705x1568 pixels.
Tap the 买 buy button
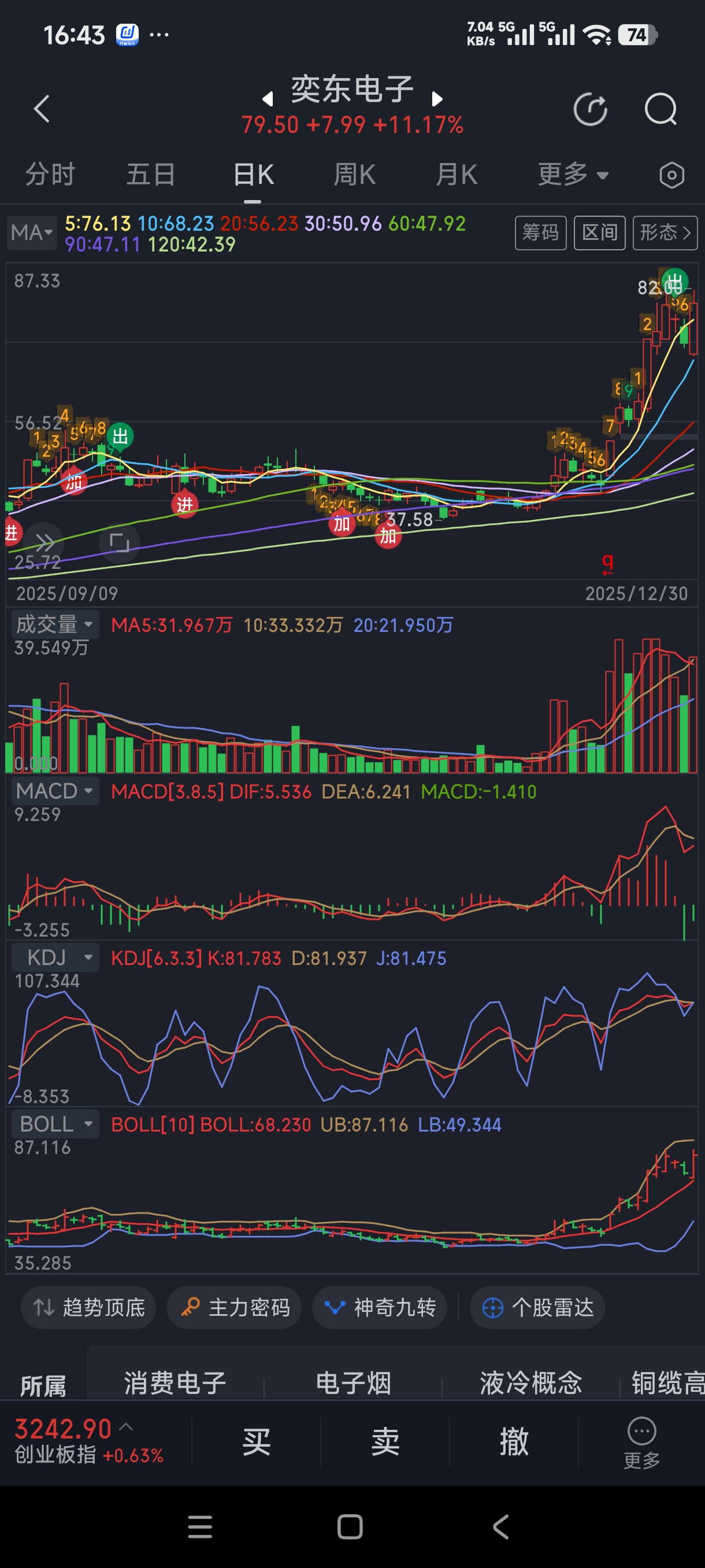coord(256,1442)
